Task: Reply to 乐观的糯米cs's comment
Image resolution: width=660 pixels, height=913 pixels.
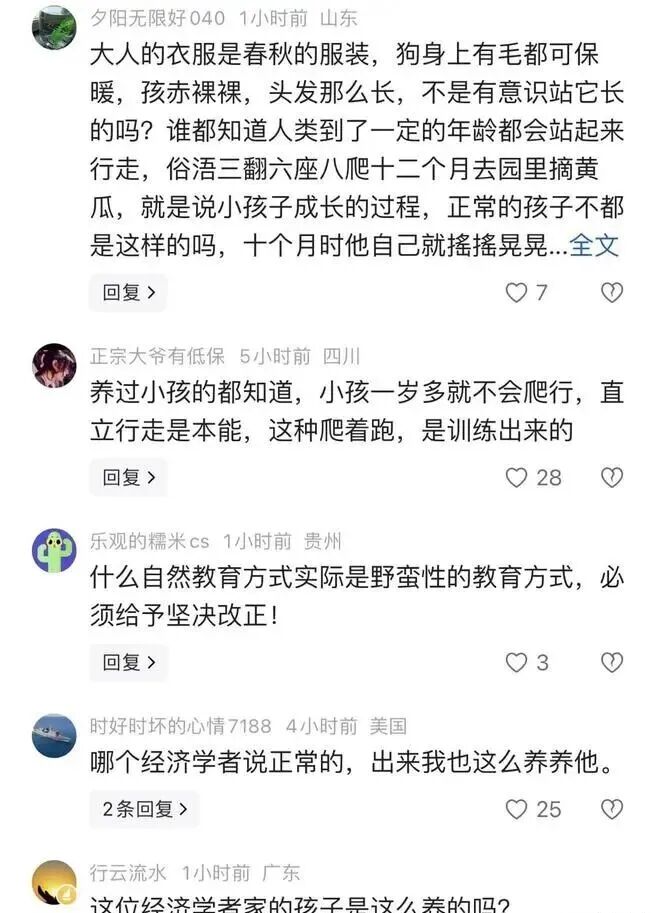Action: tap(129, 662)
